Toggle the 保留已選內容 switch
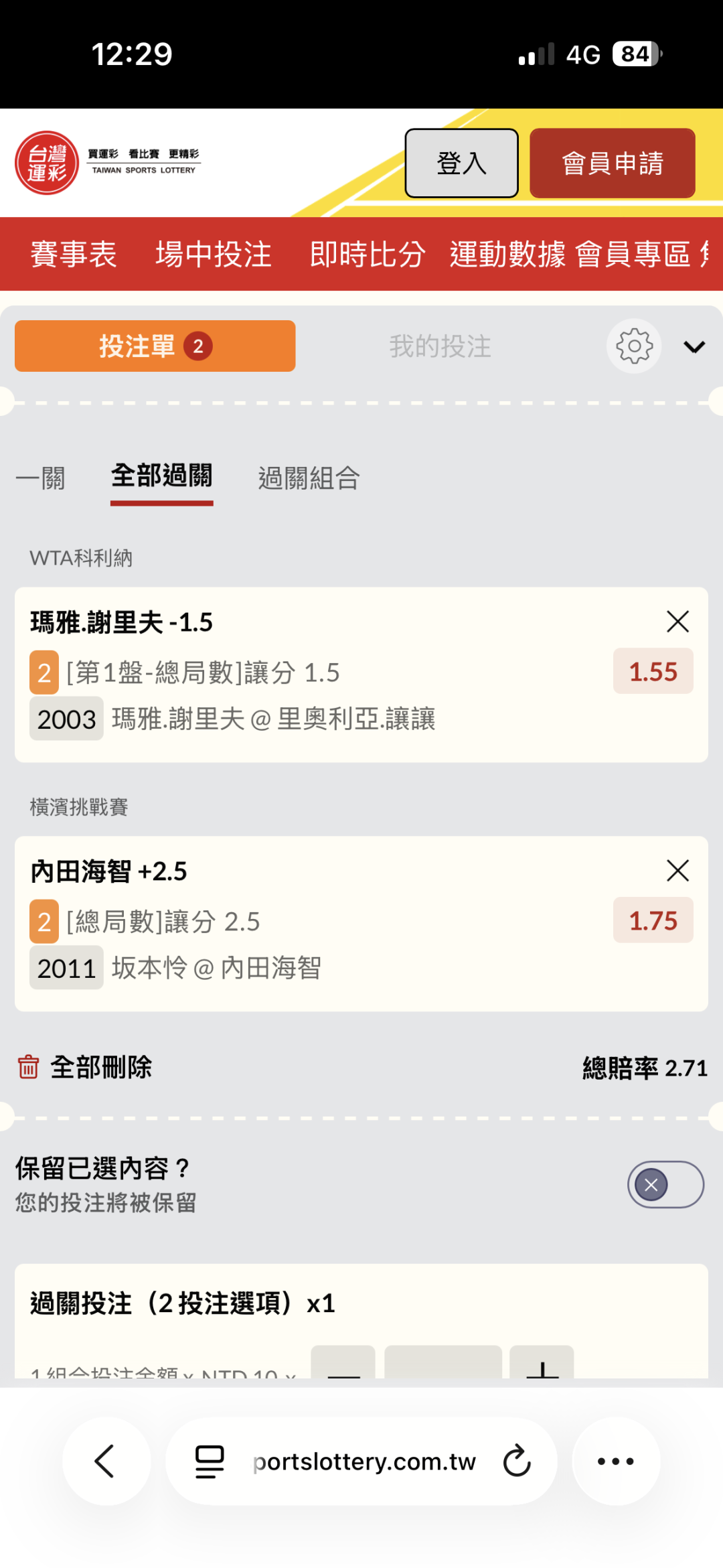Image resolution: width=723 pixels, height=1568 pixels. point(665,1185)
